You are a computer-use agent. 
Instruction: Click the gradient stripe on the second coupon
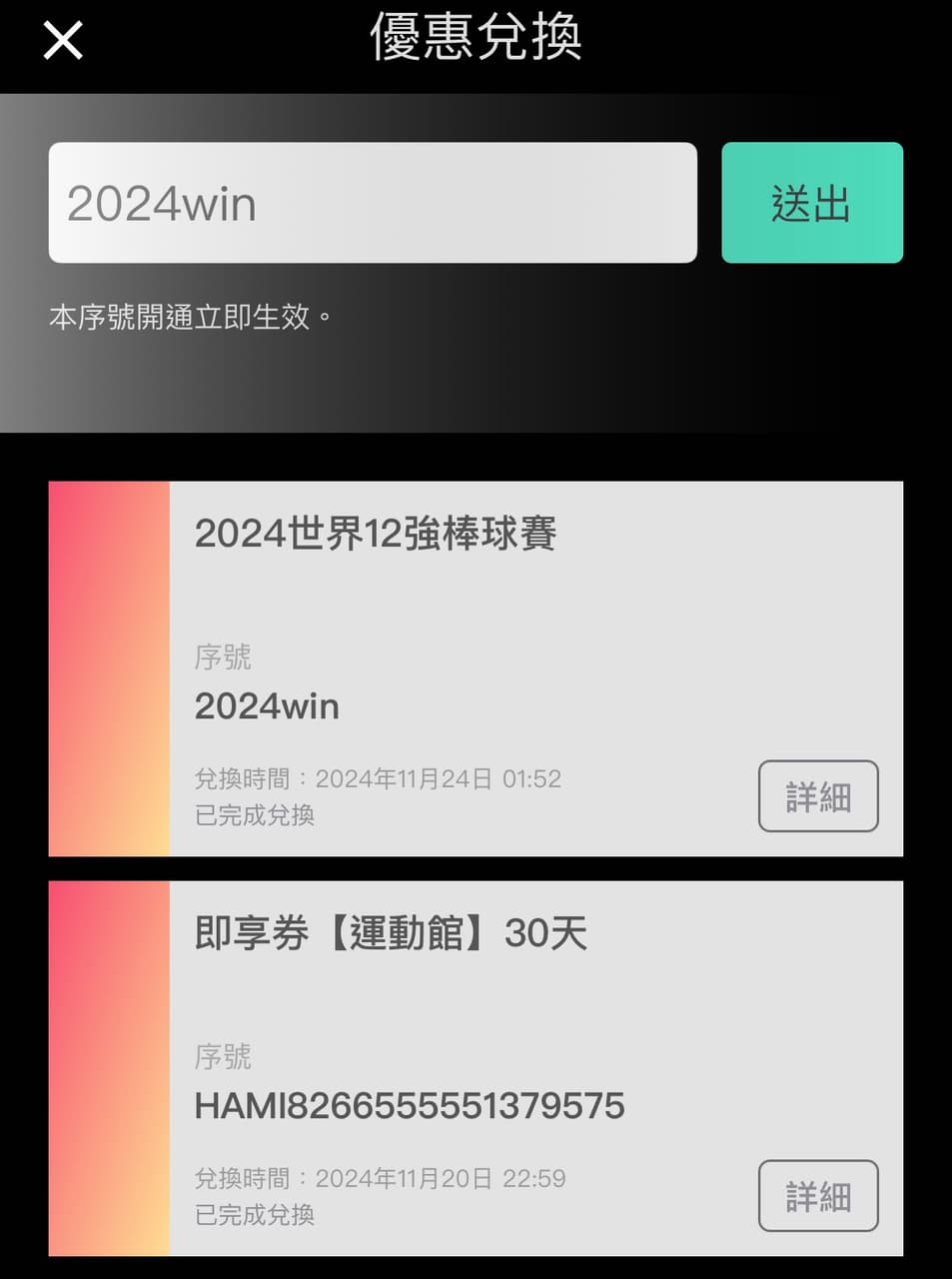tap(110, 1069)
